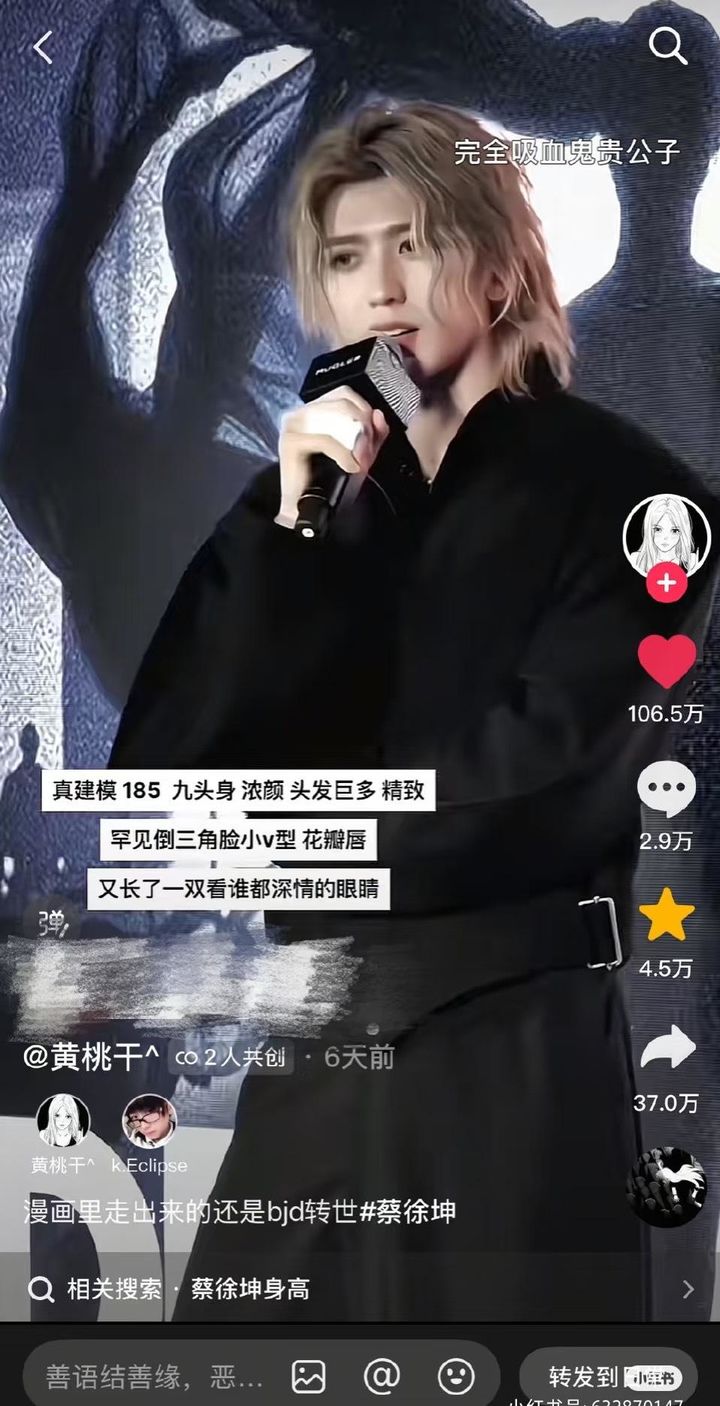This screenshot has width=720, height=1406.
Task: Go back with the top-left arrow
Action: [42, 47]
